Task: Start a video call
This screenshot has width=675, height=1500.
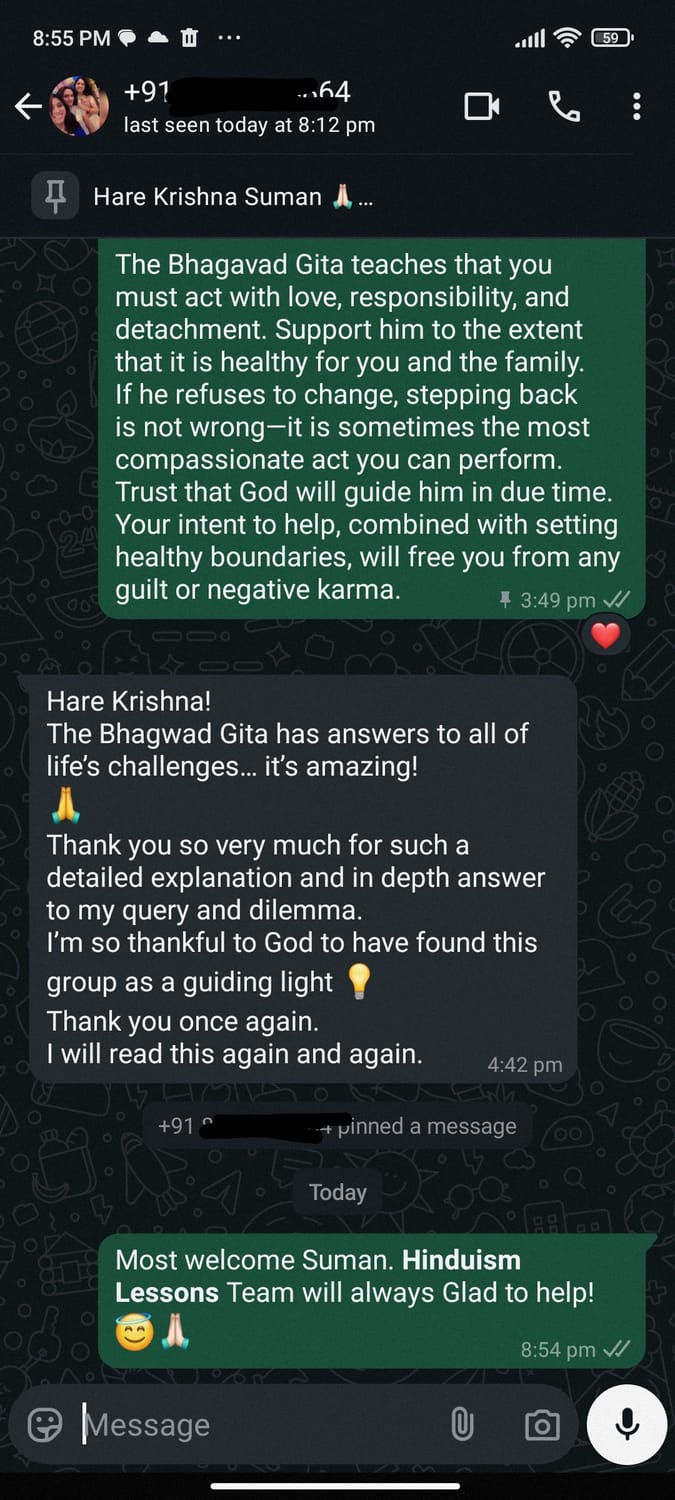Action: (482, 106)
